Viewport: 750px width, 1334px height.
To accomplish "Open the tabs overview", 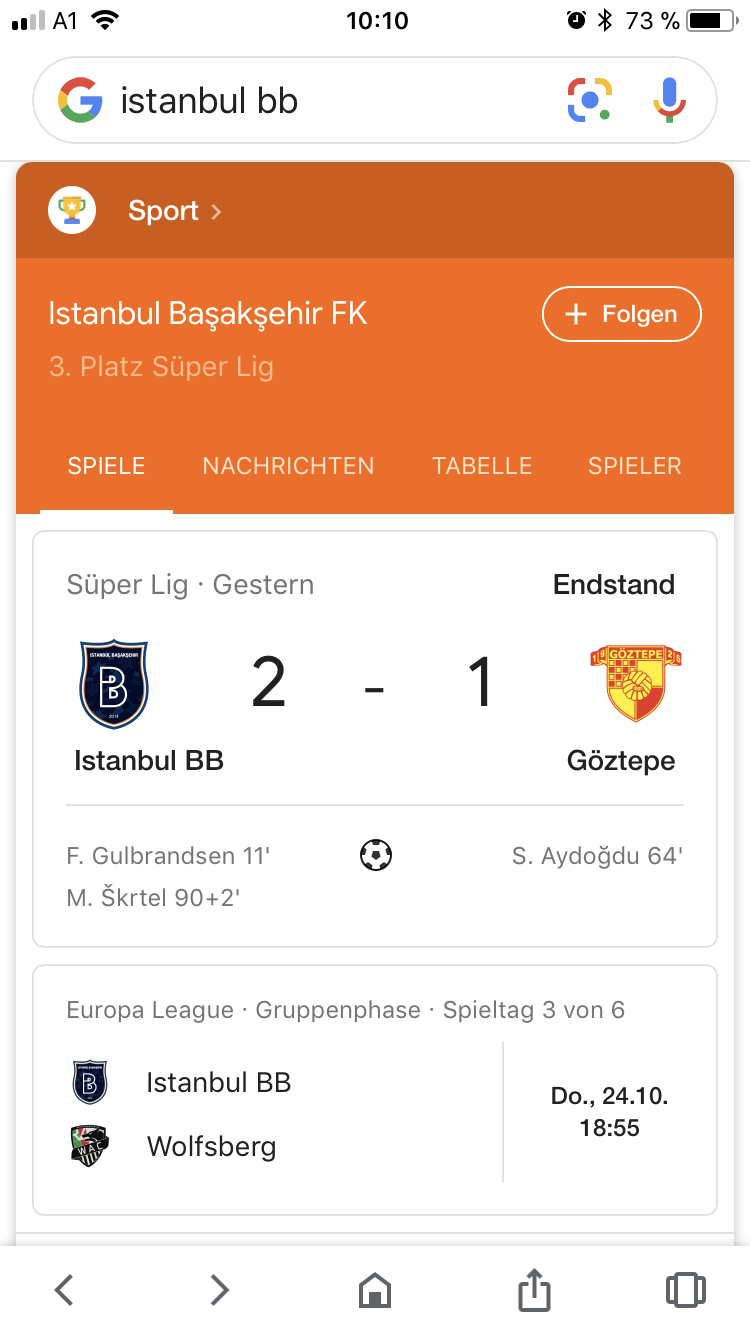I will tap(685, 1290).
